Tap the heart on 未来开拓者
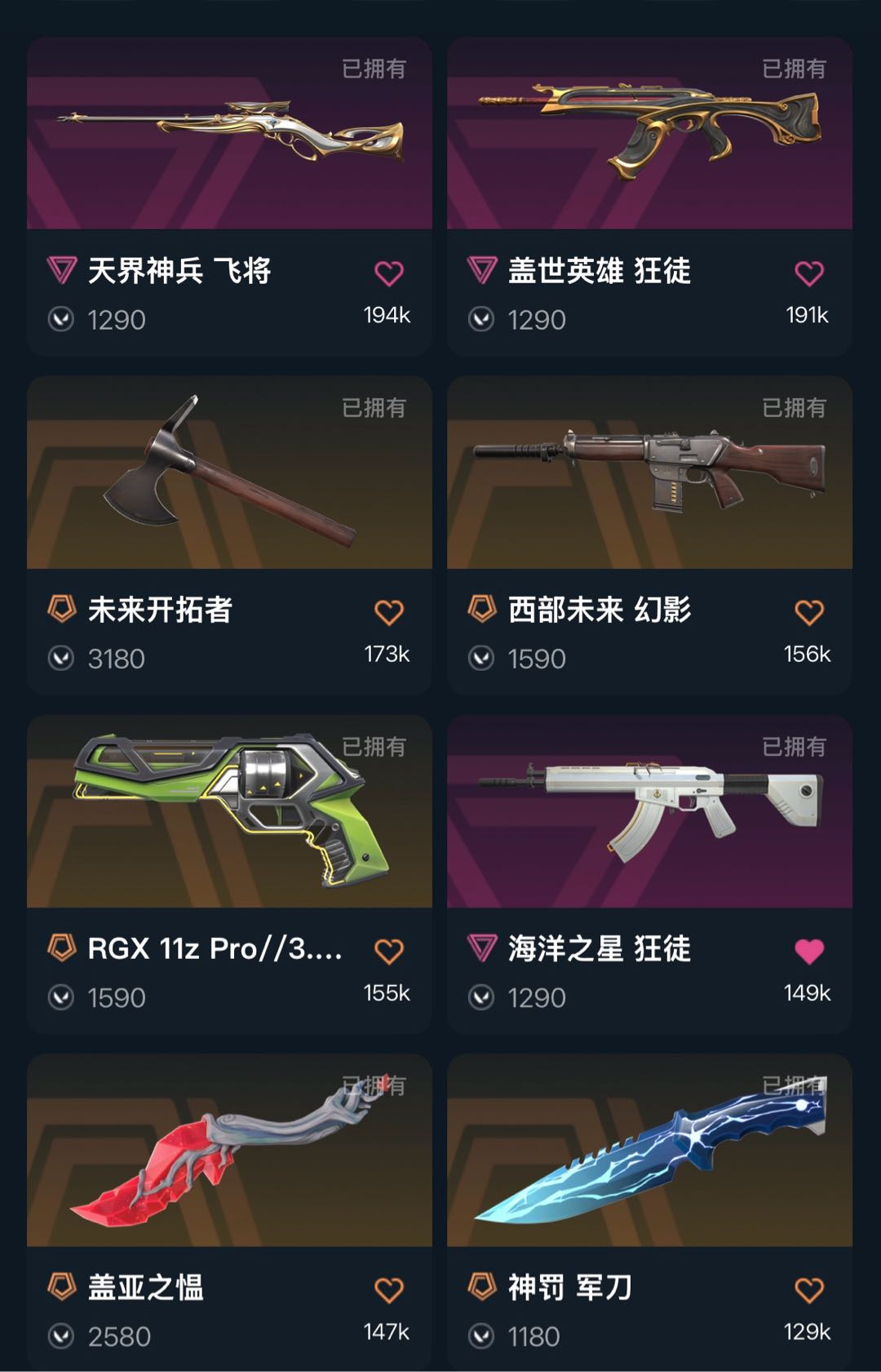Image resolution: width=881 pixels, height=1372 pixels. pyautogui.click(x=389, y=612)
